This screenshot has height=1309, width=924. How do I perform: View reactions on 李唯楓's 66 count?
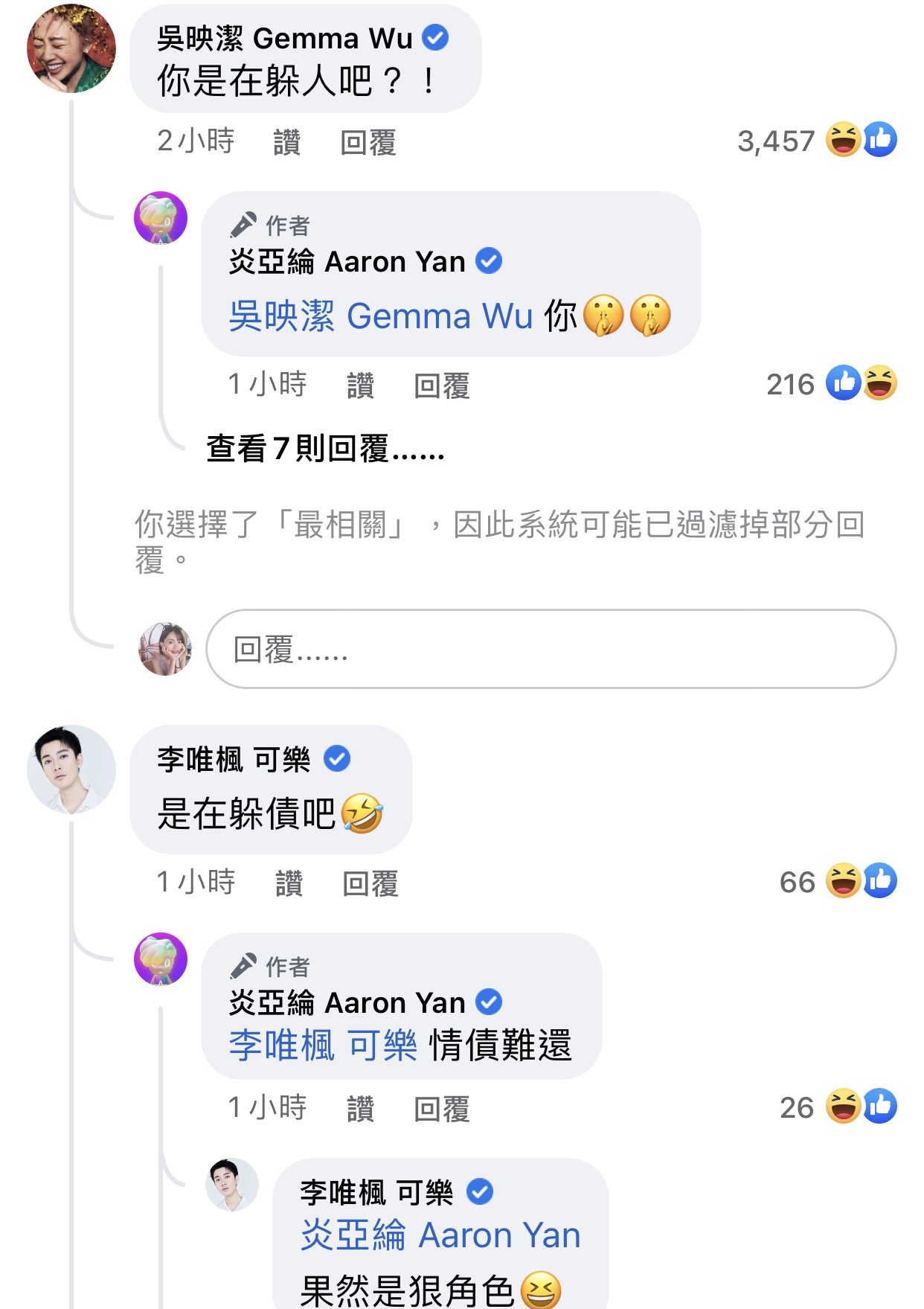[x=838, y=882]
